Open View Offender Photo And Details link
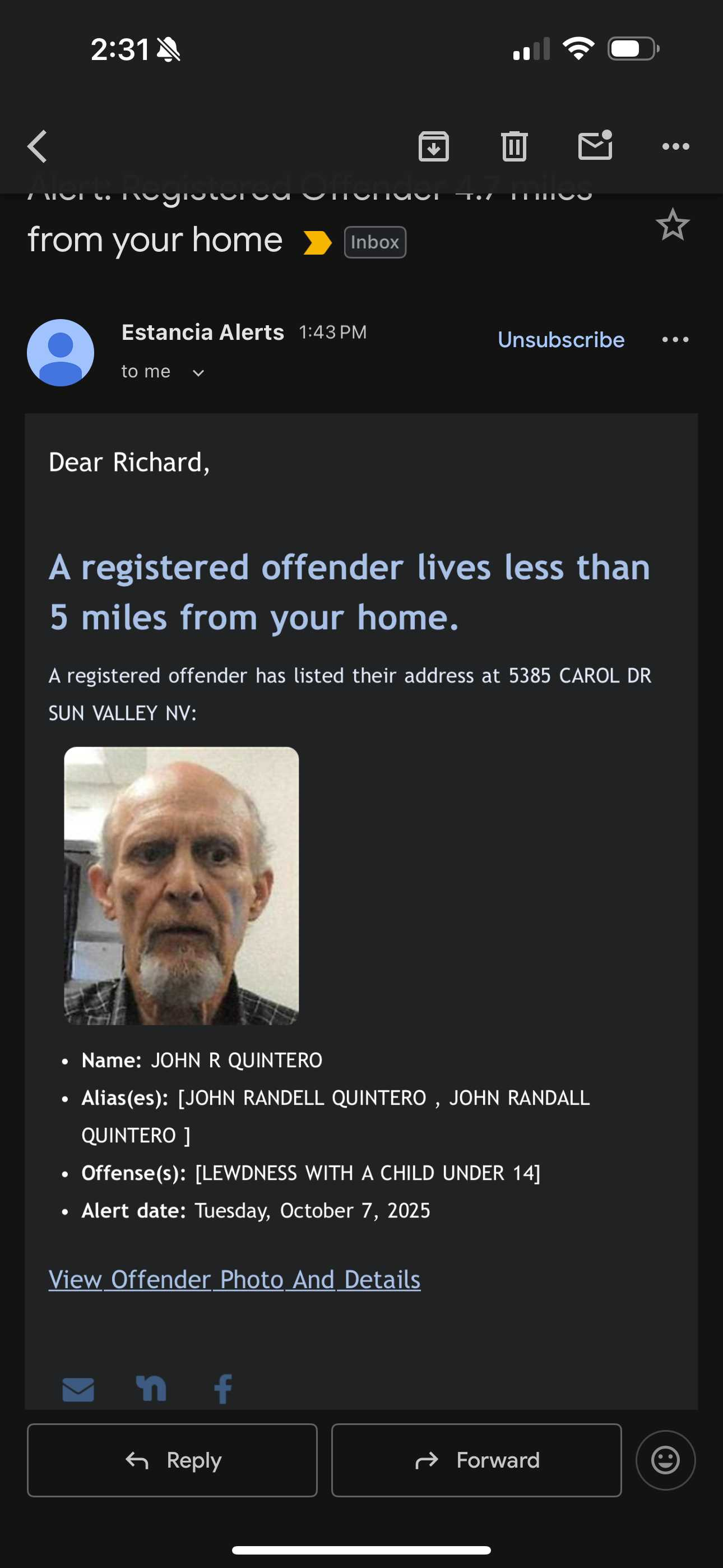Screen dimensions: 723x1568 click(x=234, y=1279)
